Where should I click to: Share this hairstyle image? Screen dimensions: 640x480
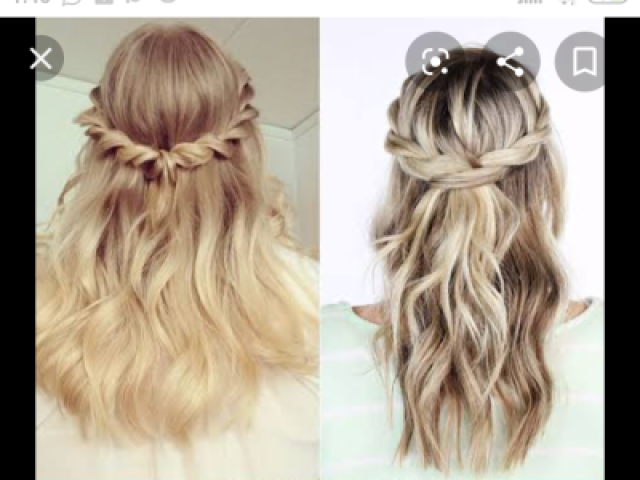coord(510,62)
